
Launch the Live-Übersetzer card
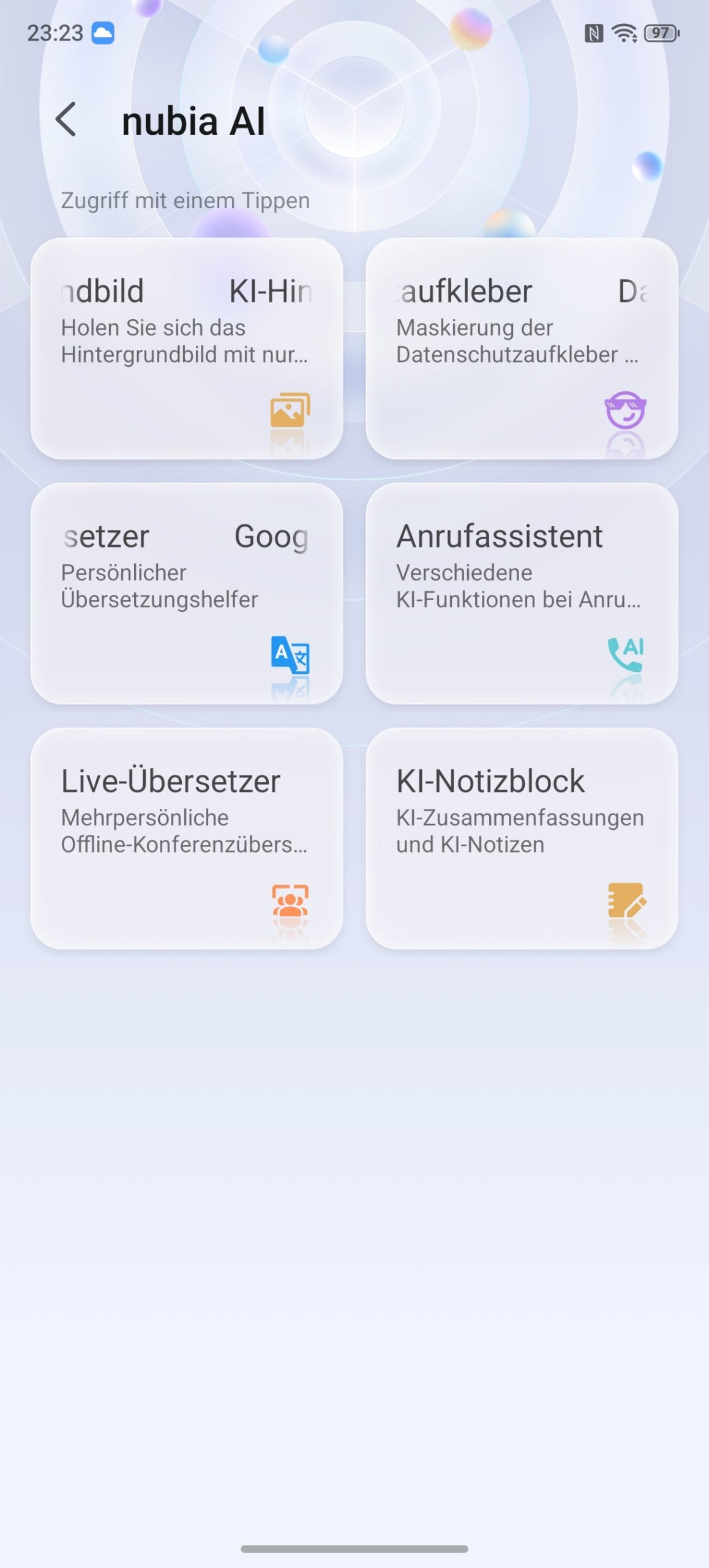click(x=187, y=838)
